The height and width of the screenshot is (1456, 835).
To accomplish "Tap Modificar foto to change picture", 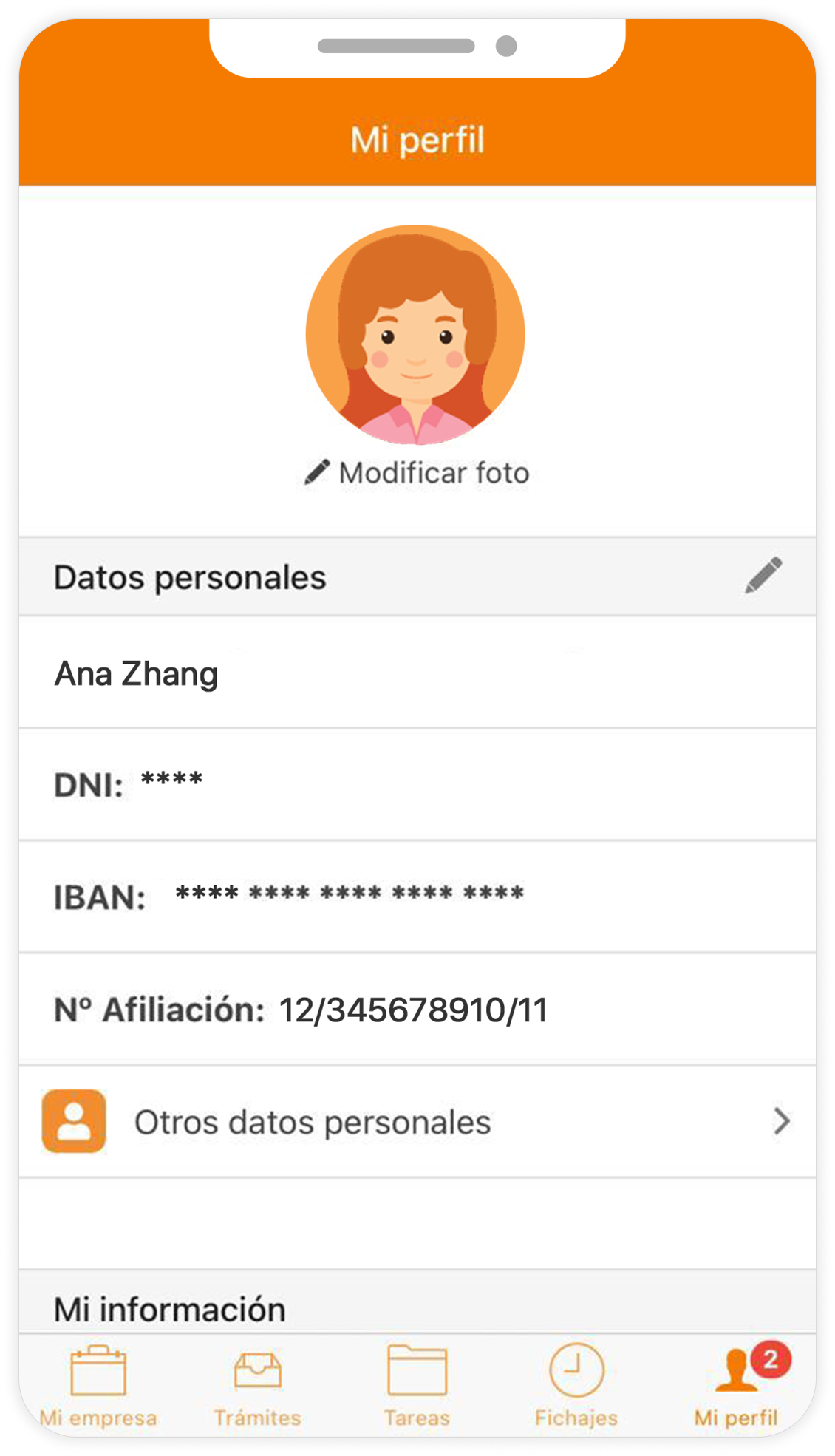I will pyautogui.click(x=417, y=473).
